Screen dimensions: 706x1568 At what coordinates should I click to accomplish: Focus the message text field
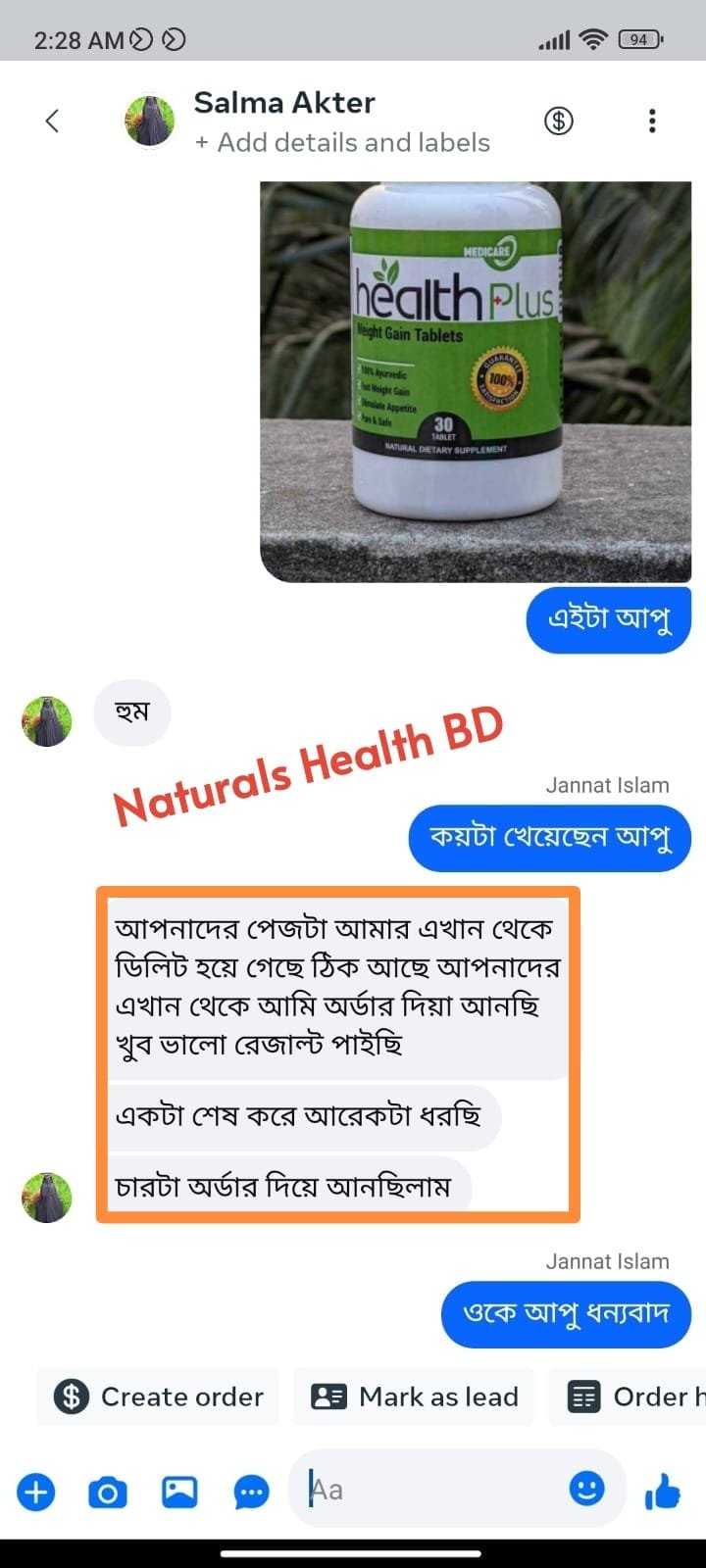431,1491
